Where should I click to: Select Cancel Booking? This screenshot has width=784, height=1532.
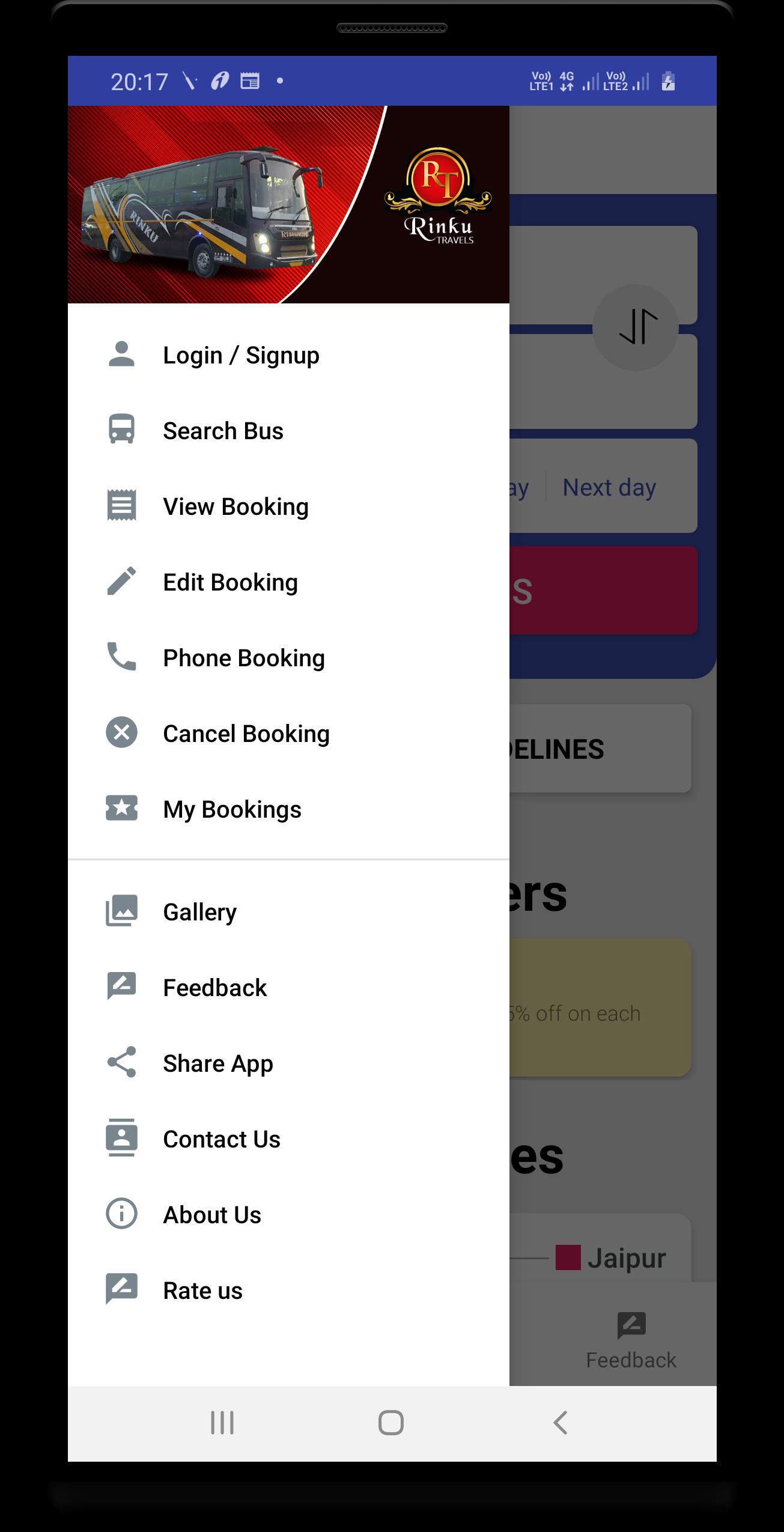point(288,734)
